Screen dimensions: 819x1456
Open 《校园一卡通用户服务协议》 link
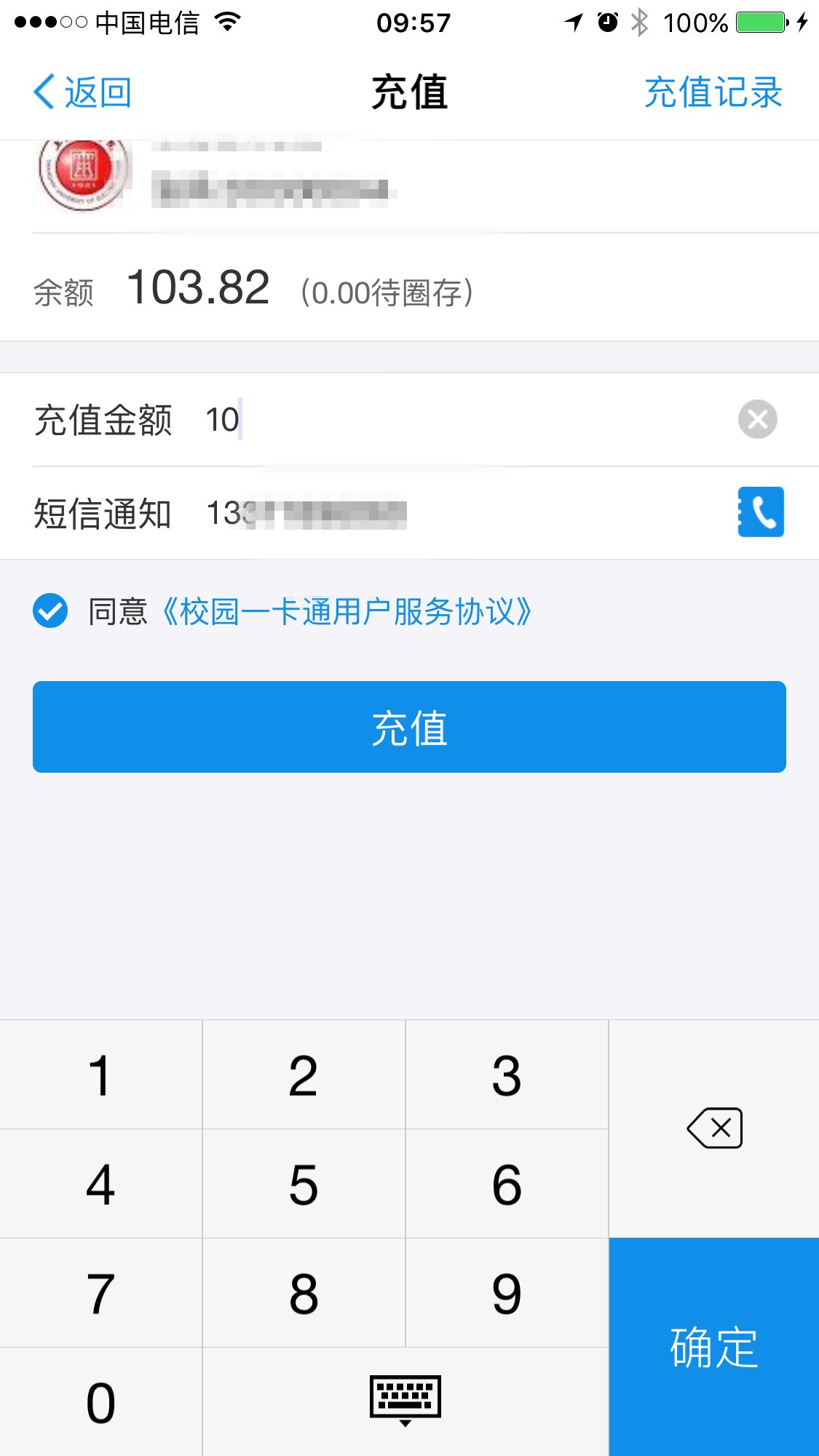pyautogui.click(x=347, y=611)
